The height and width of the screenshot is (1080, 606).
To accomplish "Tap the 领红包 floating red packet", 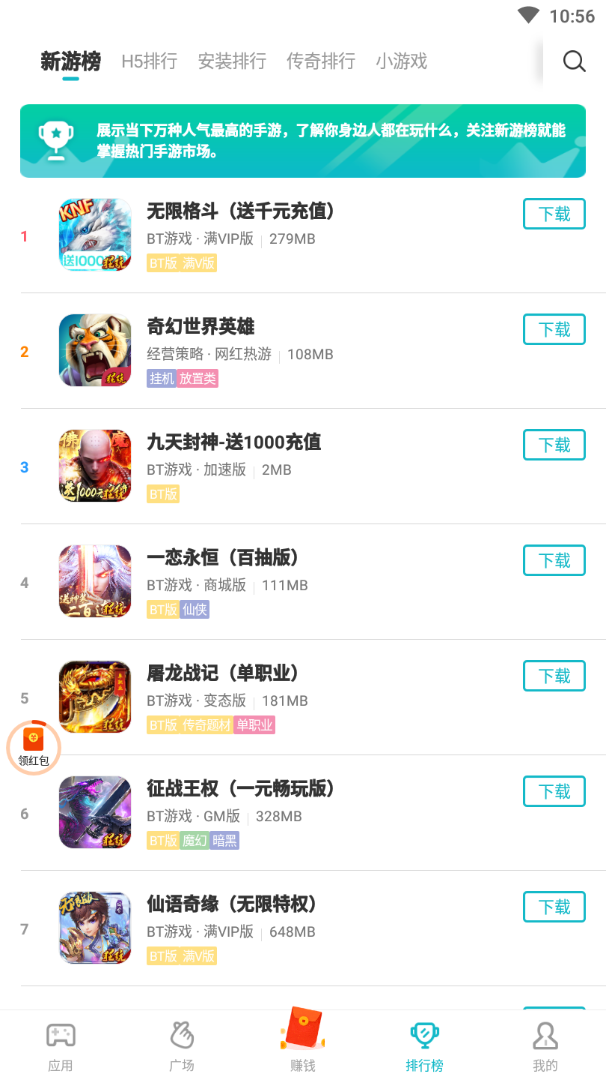I will pyautogui.click(x=34, y=745).
